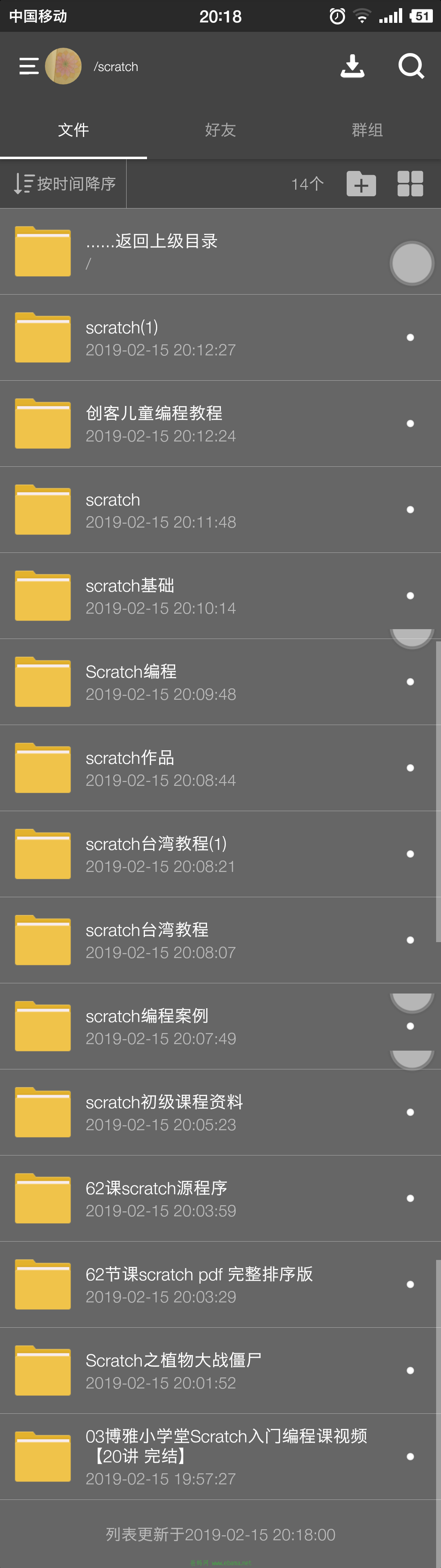Switch to the 好友 tab
Screen dimensions: 441x1568
[x=220, y=130]
